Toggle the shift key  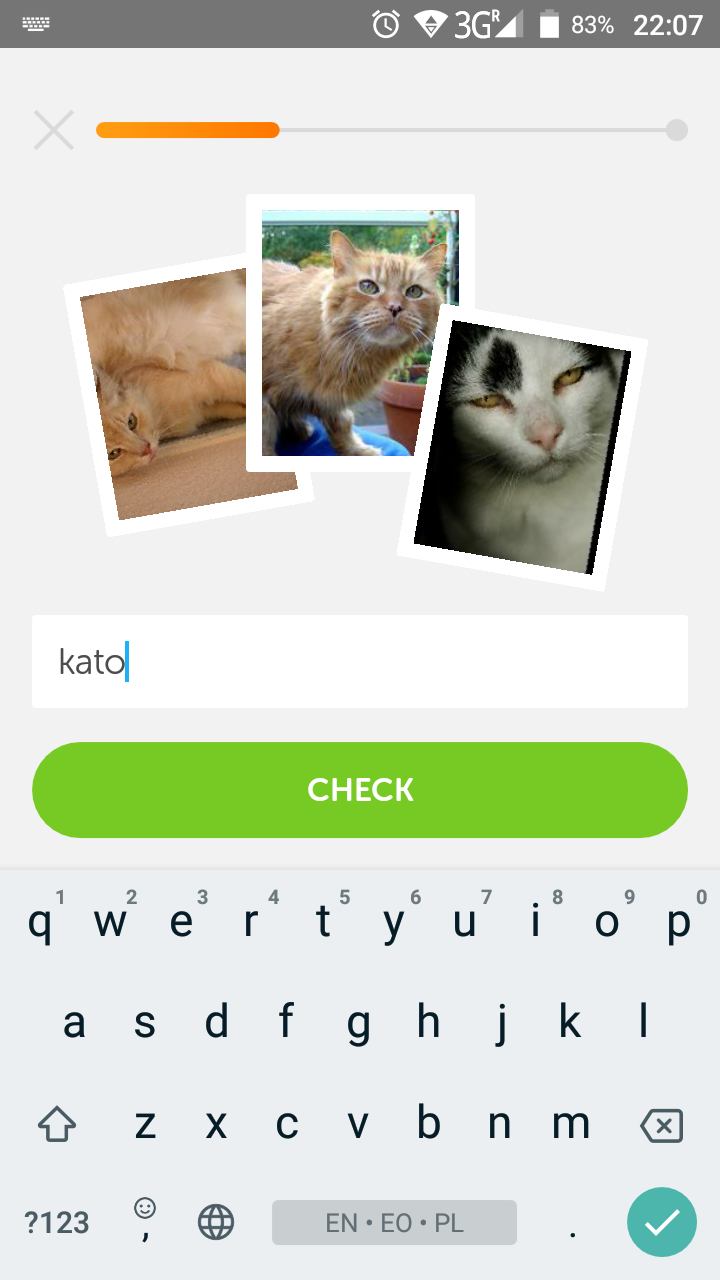(x=57, y=1126)
